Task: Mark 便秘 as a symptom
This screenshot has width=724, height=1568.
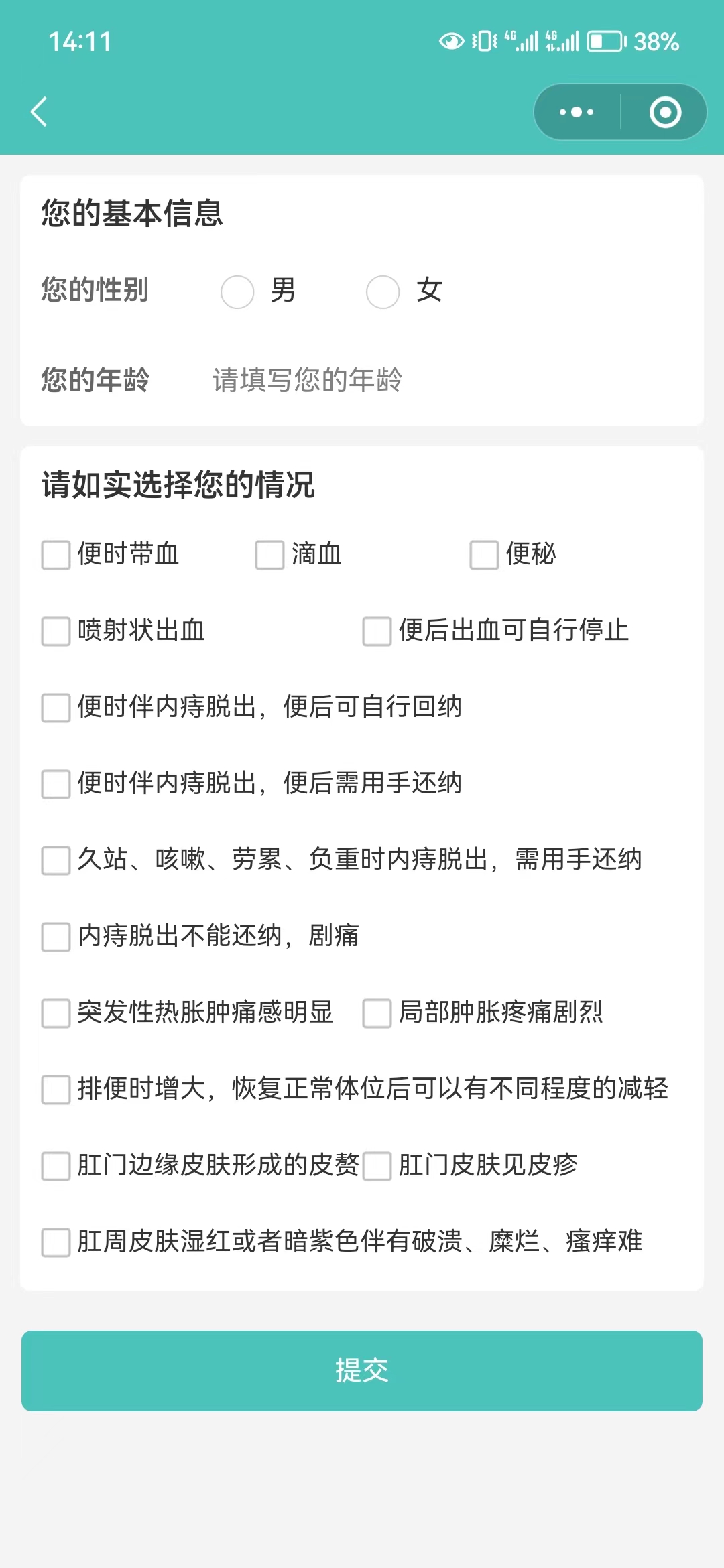Action: click(484, 555)
